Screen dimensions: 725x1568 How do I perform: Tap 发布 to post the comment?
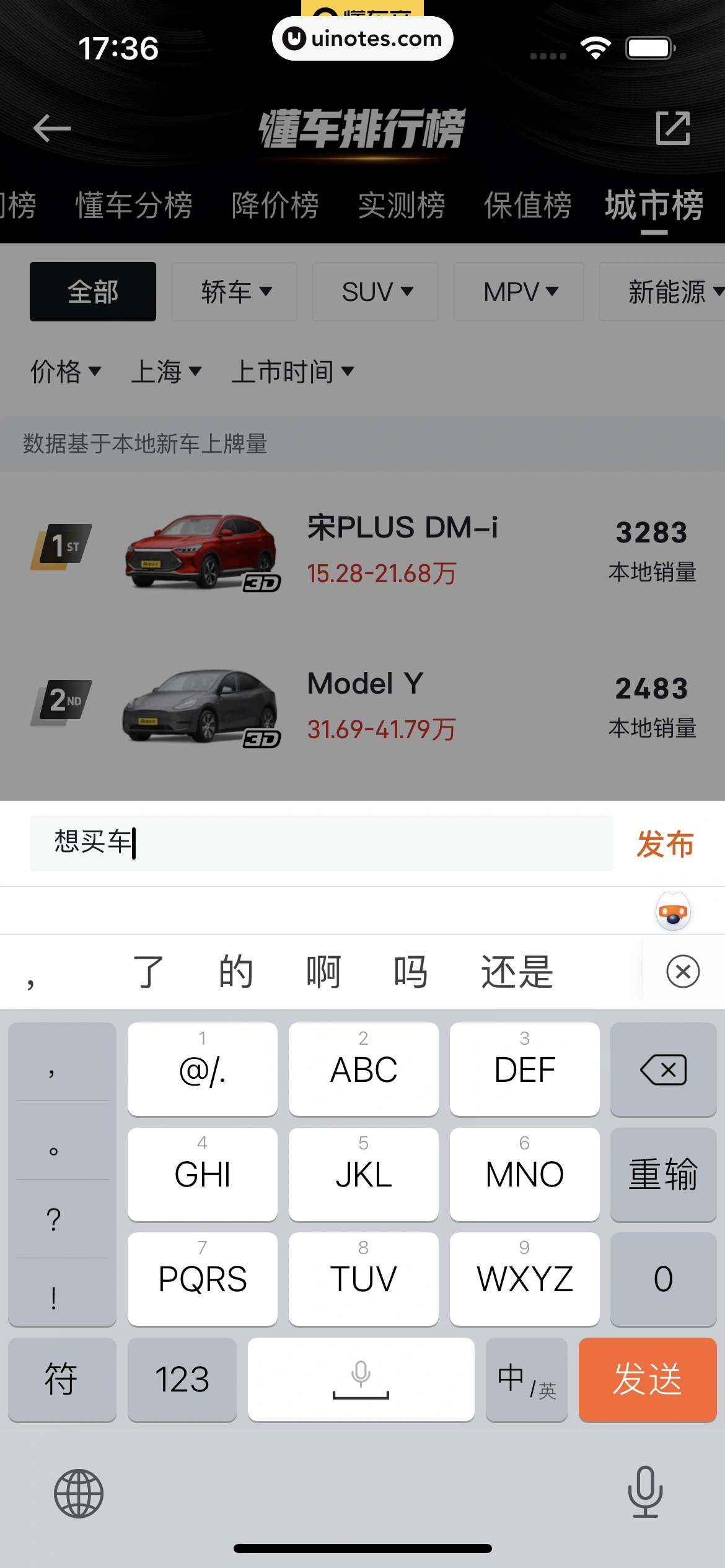click(x=665, y=844)
